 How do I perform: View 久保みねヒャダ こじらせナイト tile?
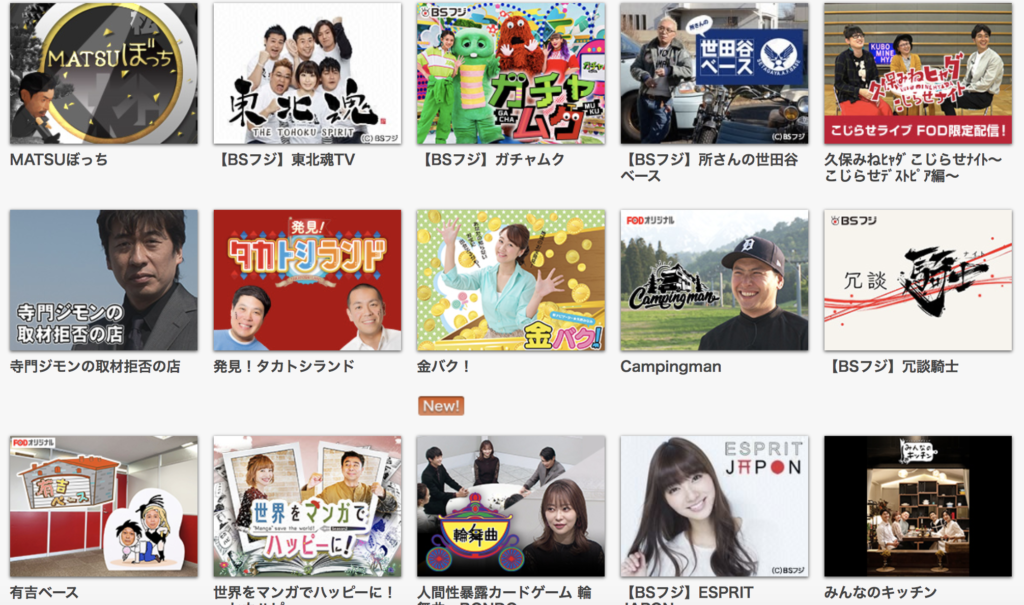(918, 74)
